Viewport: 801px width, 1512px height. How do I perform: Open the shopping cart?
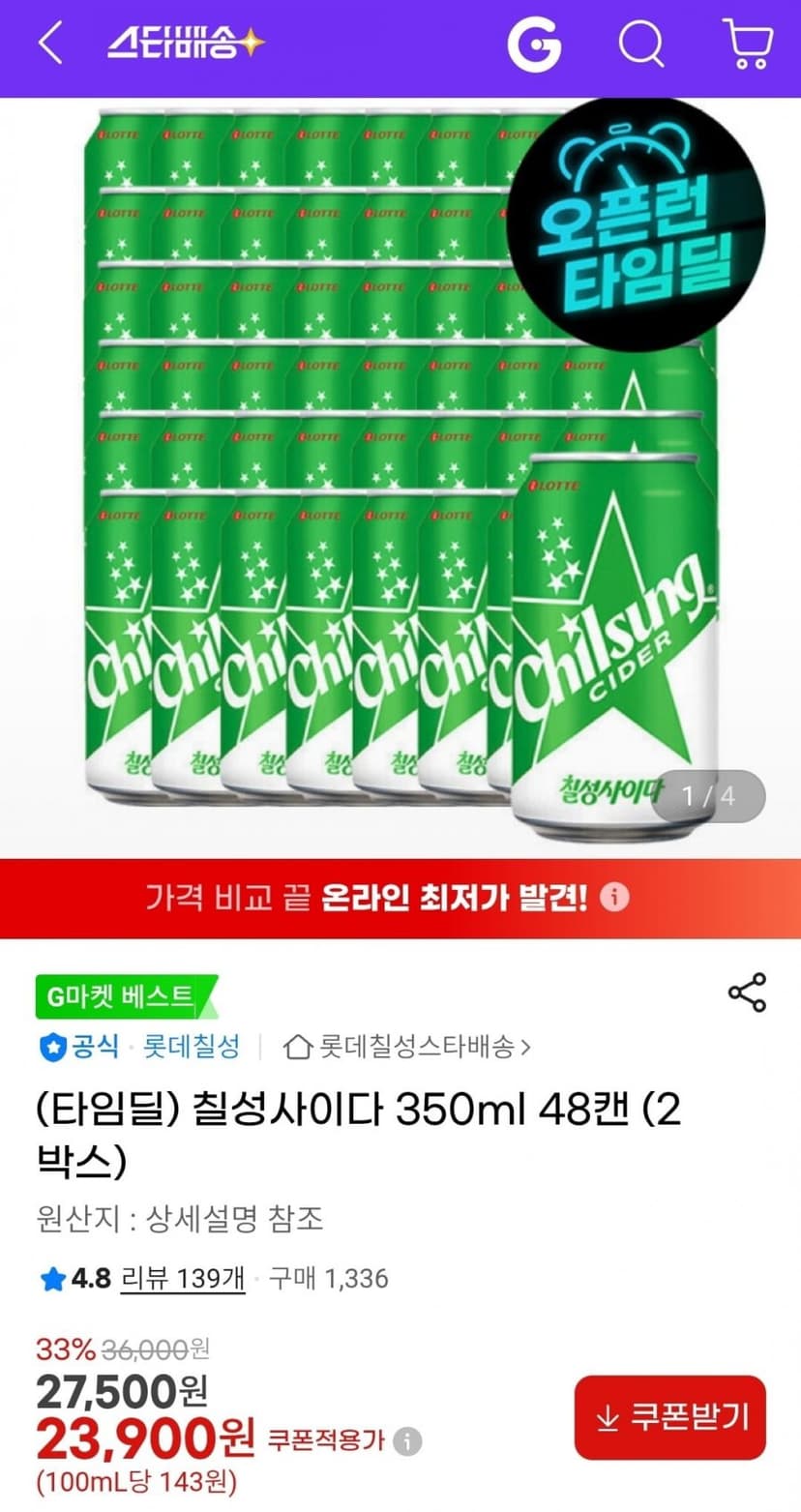[748, 44]
